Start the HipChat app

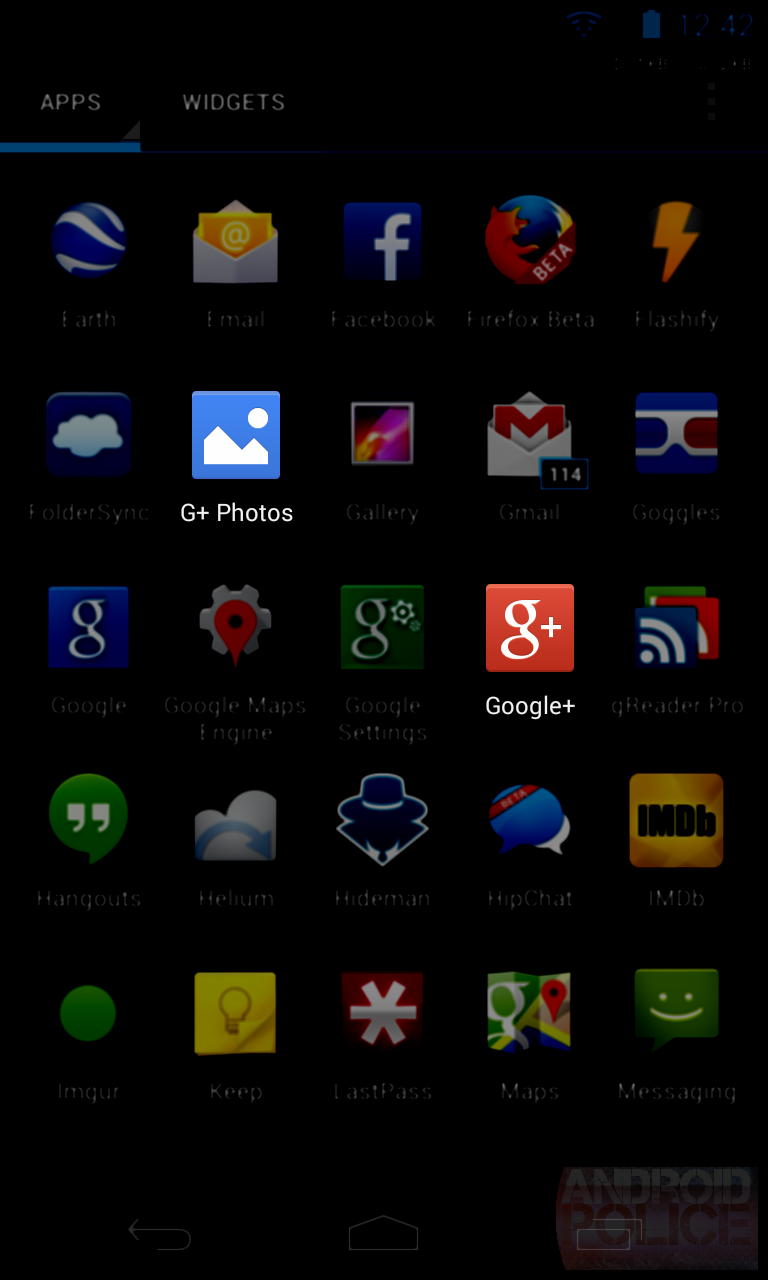click(529, 820)
